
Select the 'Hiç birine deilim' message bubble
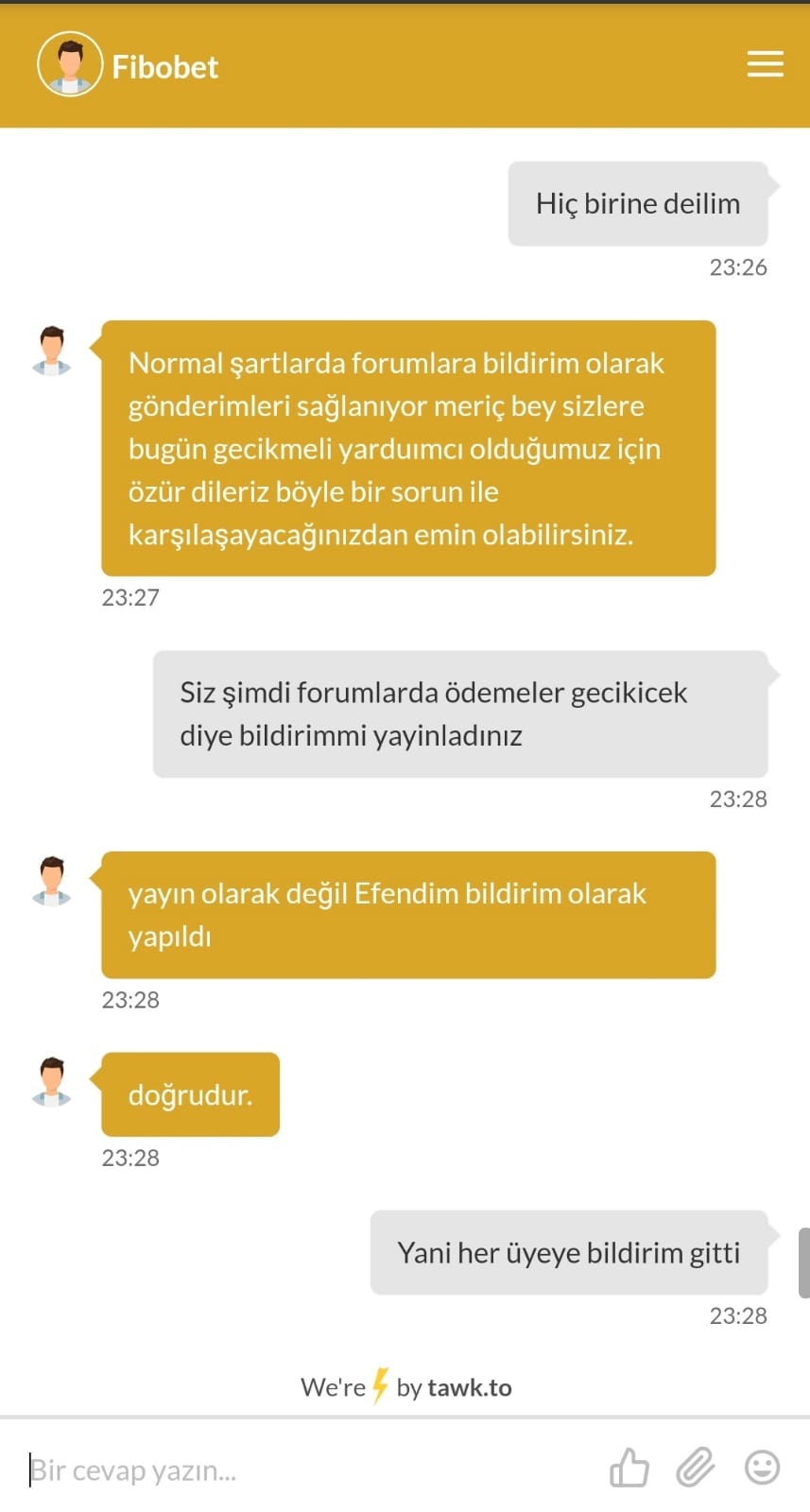coord(638,202)
